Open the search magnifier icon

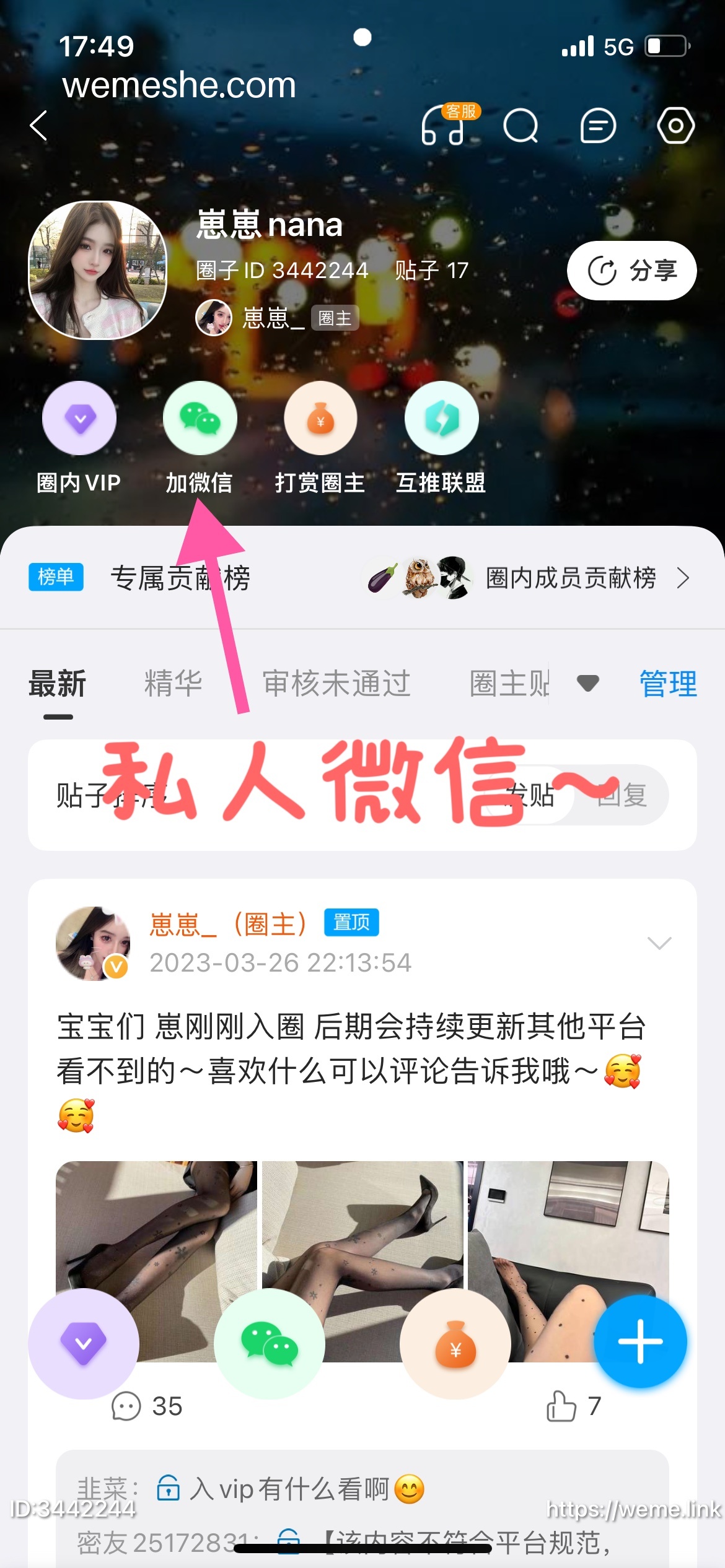(x=521, y=126)
